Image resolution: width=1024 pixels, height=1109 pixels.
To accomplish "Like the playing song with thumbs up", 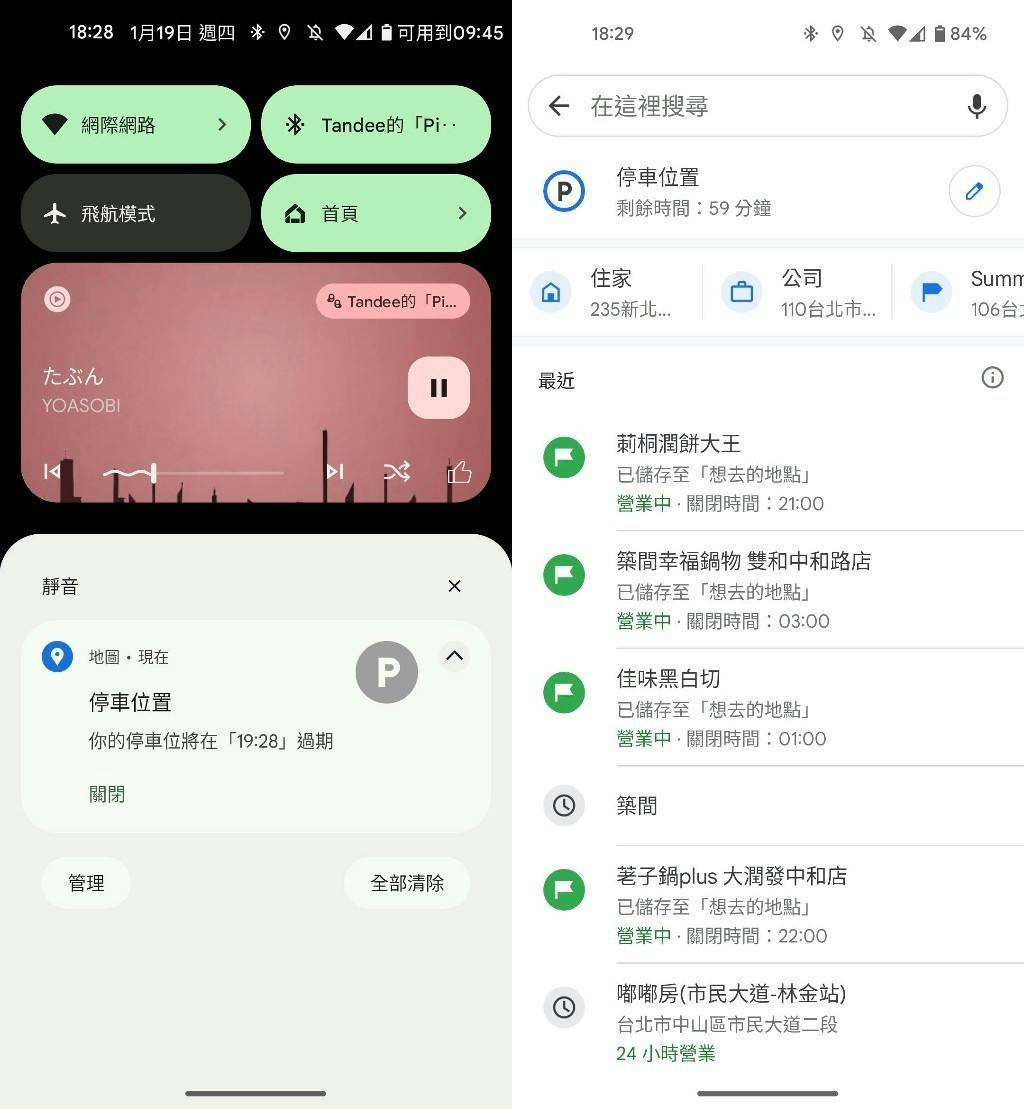I will point(459,472).
